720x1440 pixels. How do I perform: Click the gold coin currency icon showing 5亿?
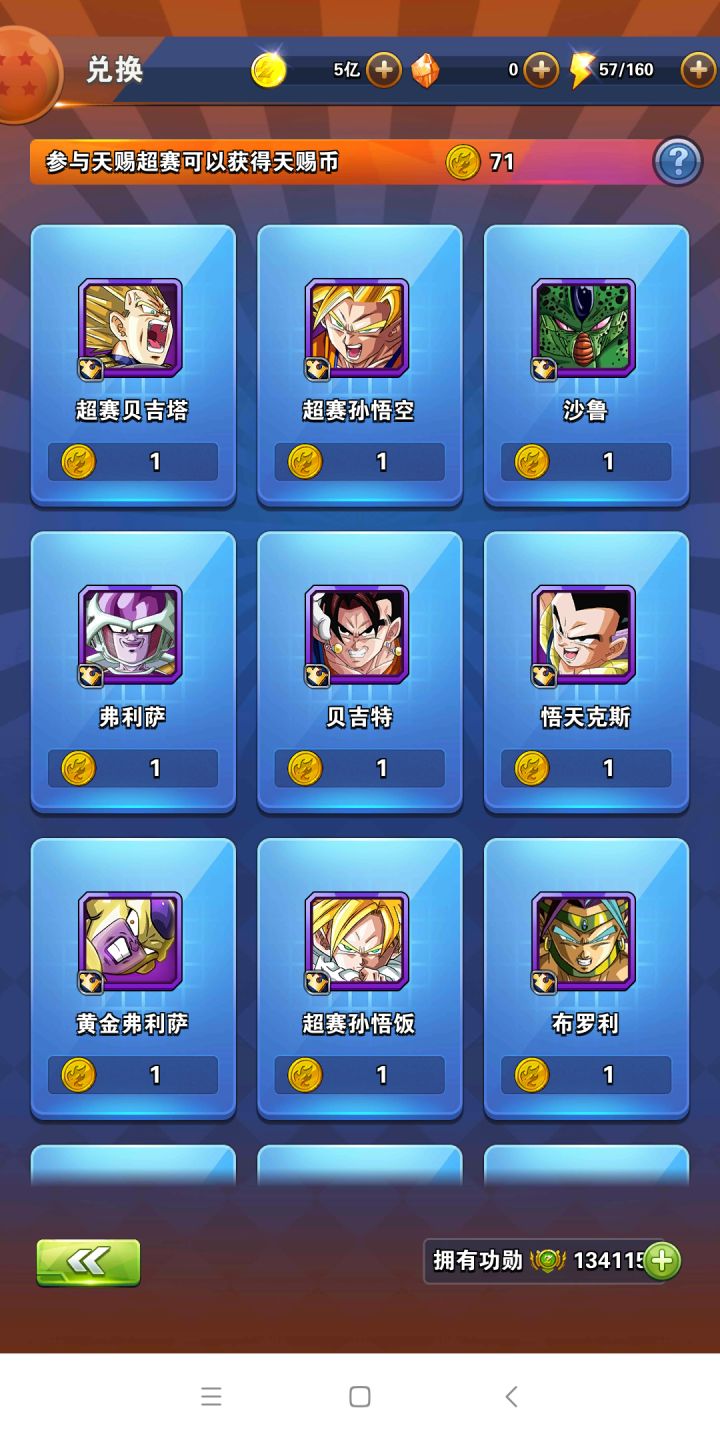click(x=266, y=69)
